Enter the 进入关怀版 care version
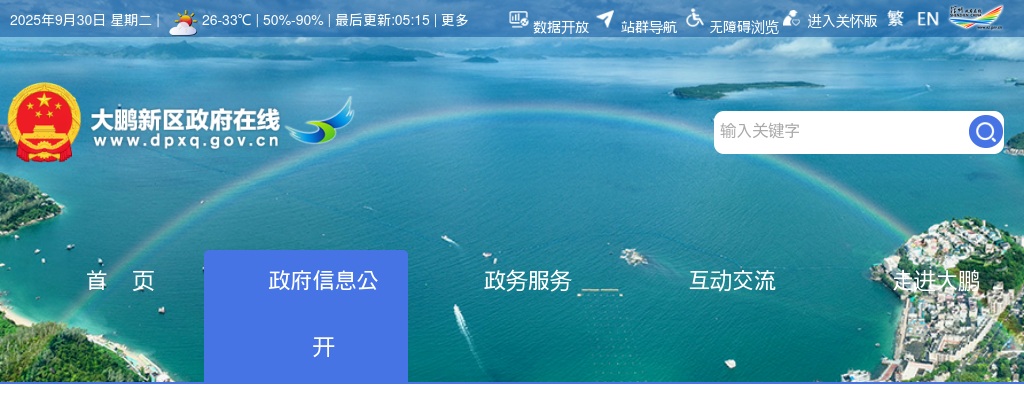This screenshot has width=1024, height=400. click(830, 20)
